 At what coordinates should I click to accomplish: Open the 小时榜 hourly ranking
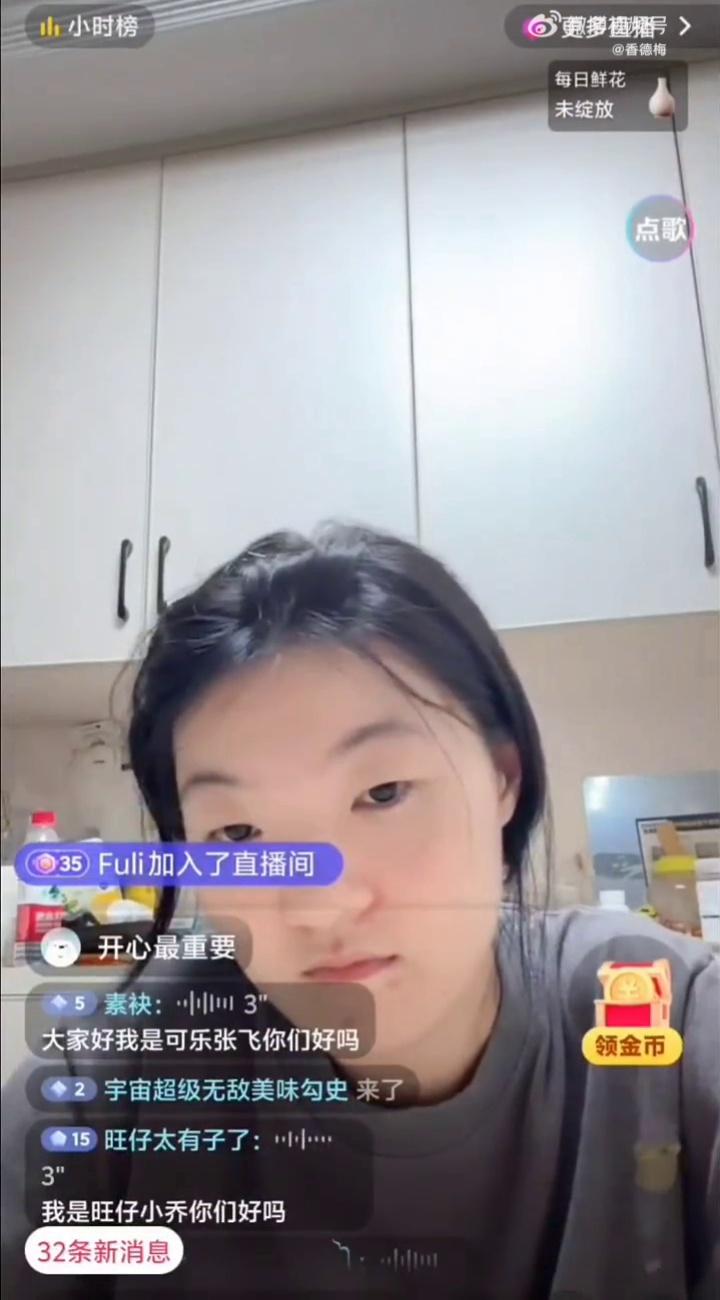[x=90, y=27]
